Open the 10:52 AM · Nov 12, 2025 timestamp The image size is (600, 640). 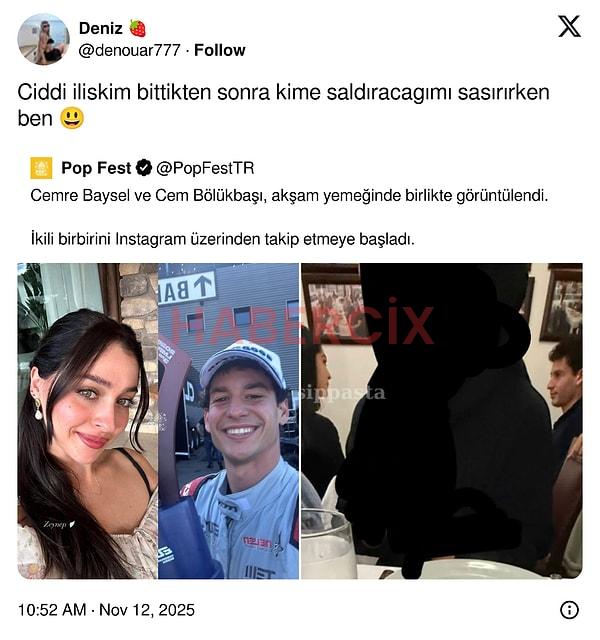pyautogui.click(x=107, y=609)
